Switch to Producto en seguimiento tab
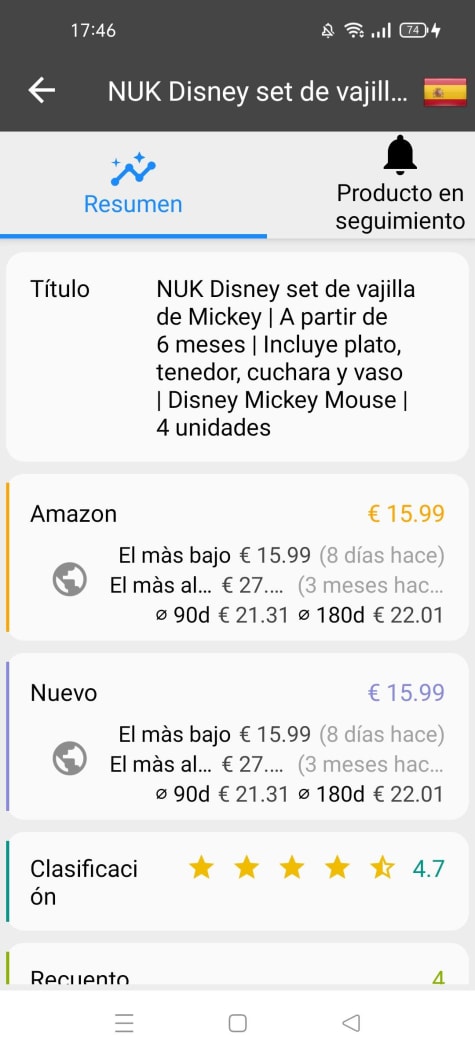Image resolution: width=475 pixels, height=1056 pixels. click(400, 184)
